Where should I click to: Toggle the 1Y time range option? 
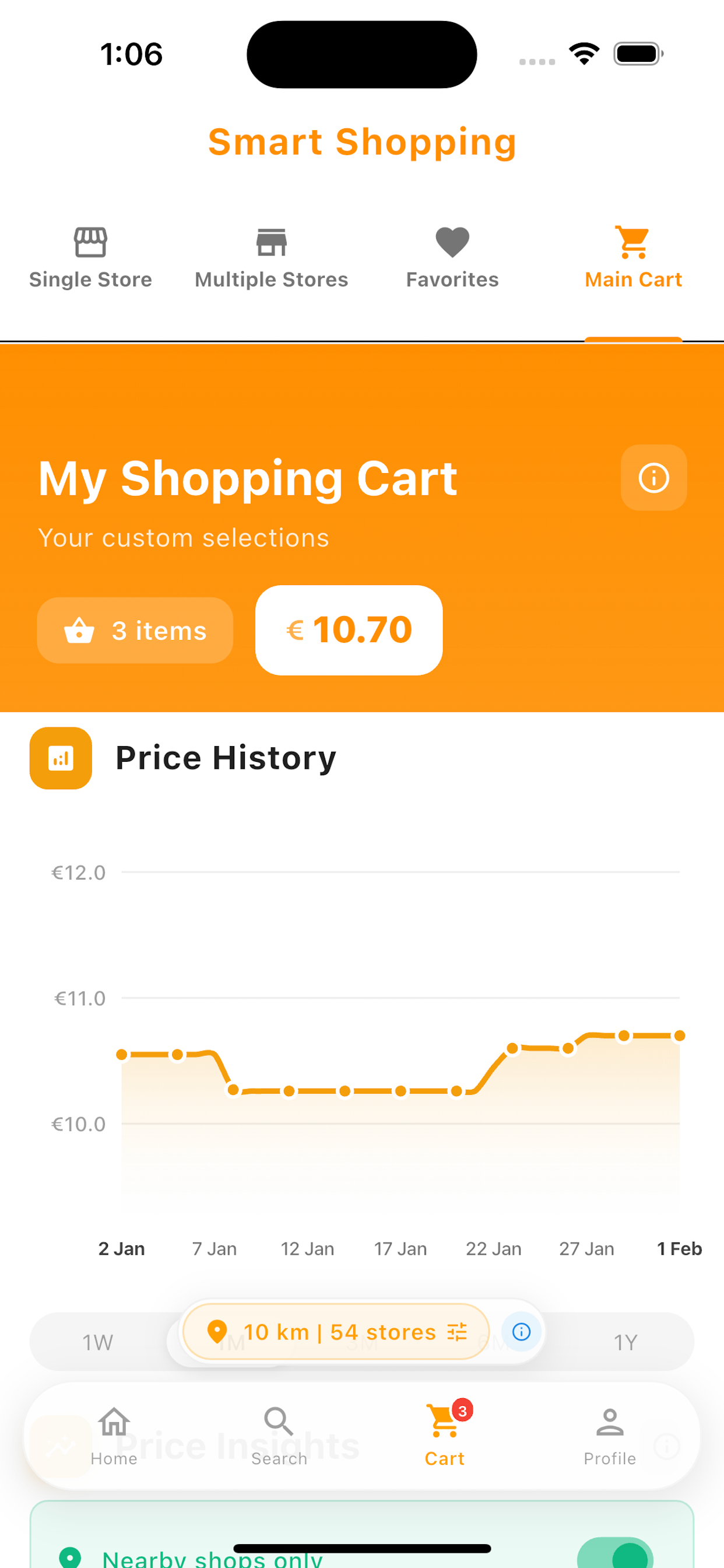pyautogui.click(x=625, y=1341)
